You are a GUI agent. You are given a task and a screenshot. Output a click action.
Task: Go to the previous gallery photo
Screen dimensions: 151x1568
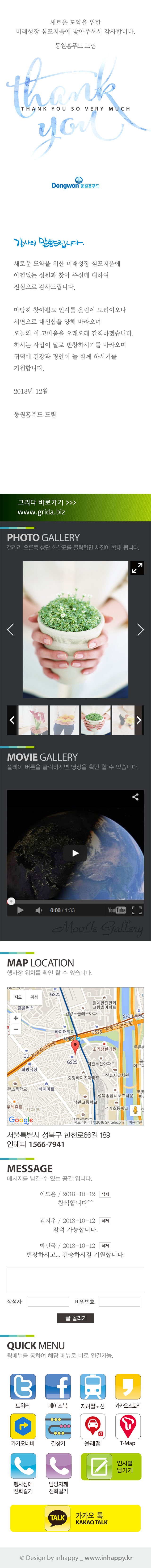[10, 629]
